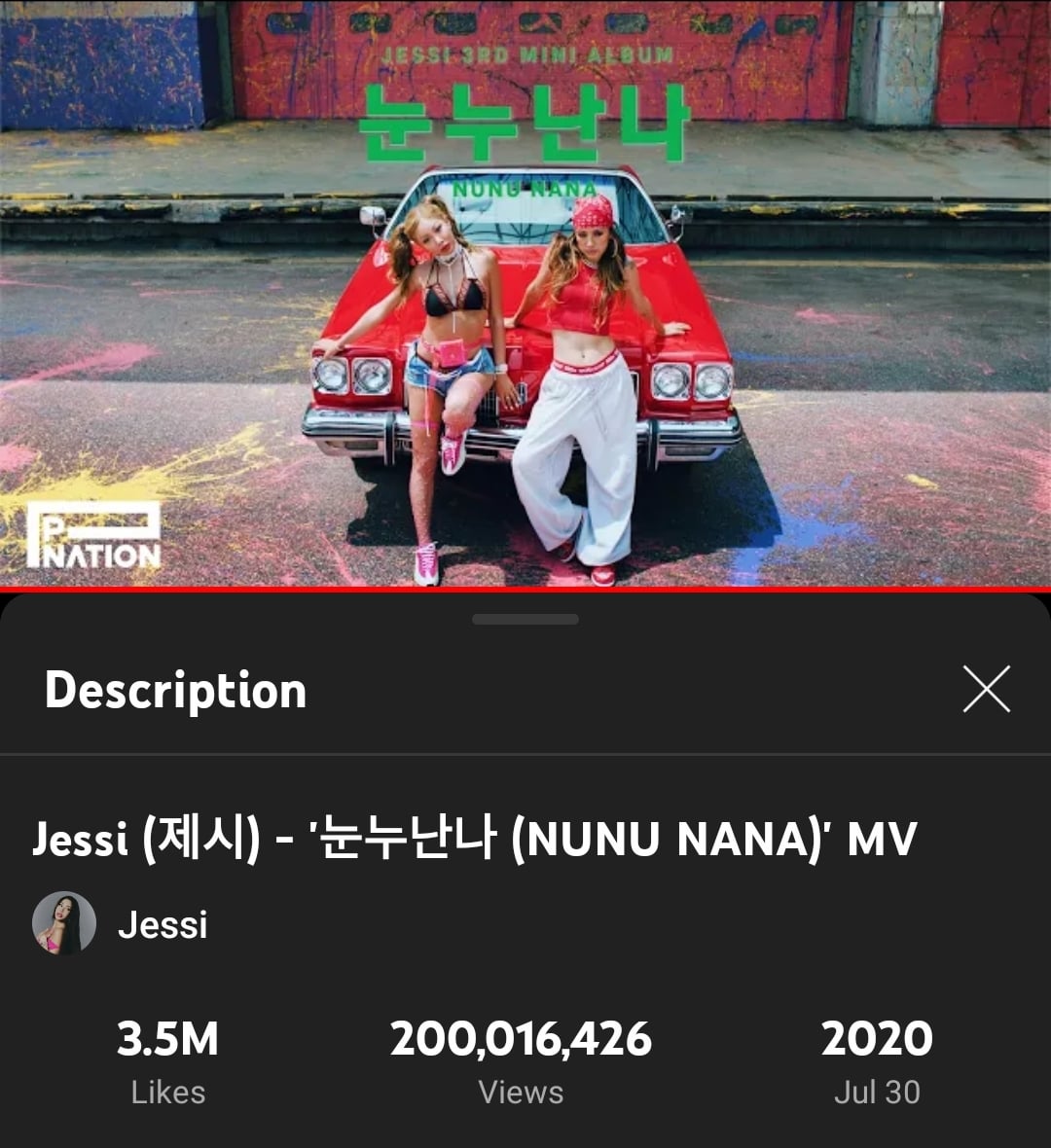Tap the NUNU NANA album art thumbnail

525,292
